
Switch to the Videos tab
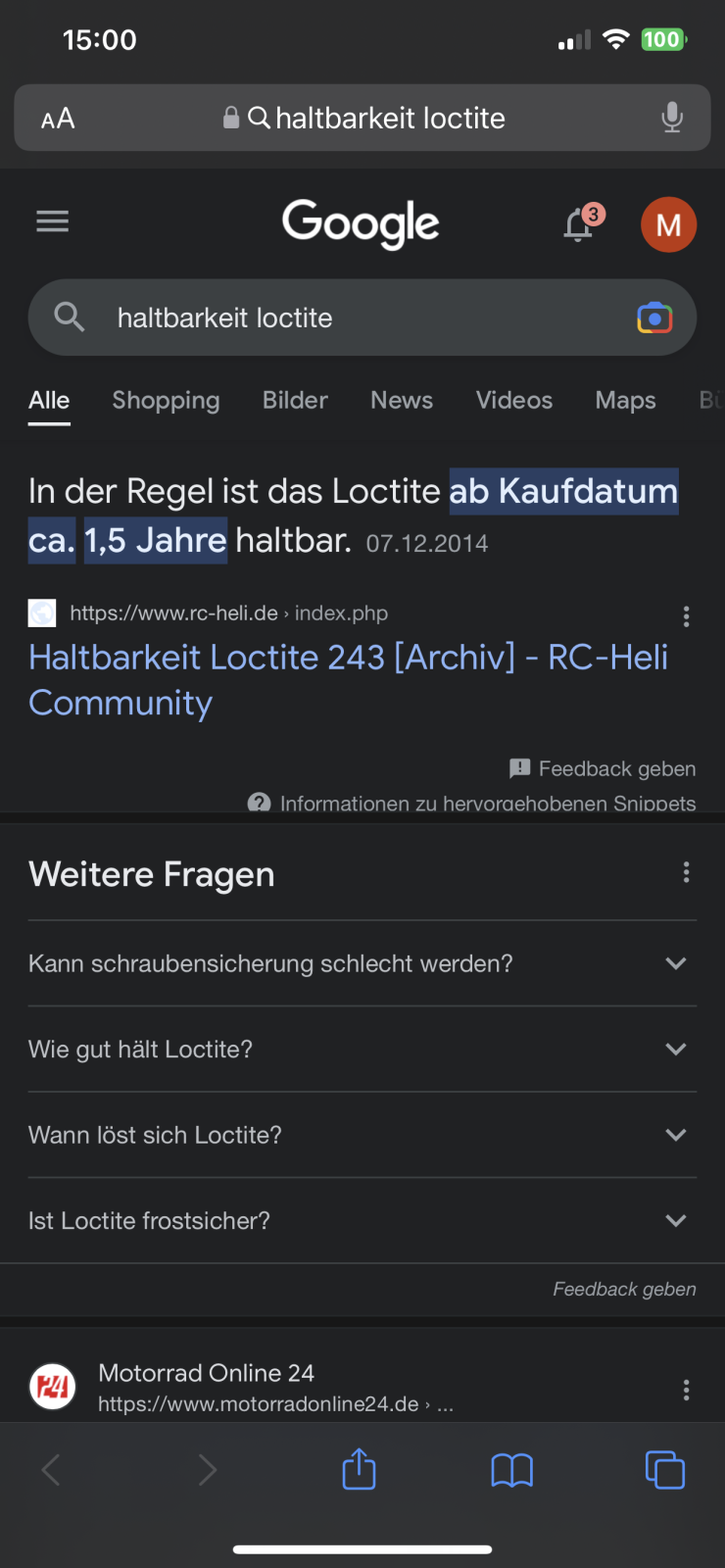point(514,401)
